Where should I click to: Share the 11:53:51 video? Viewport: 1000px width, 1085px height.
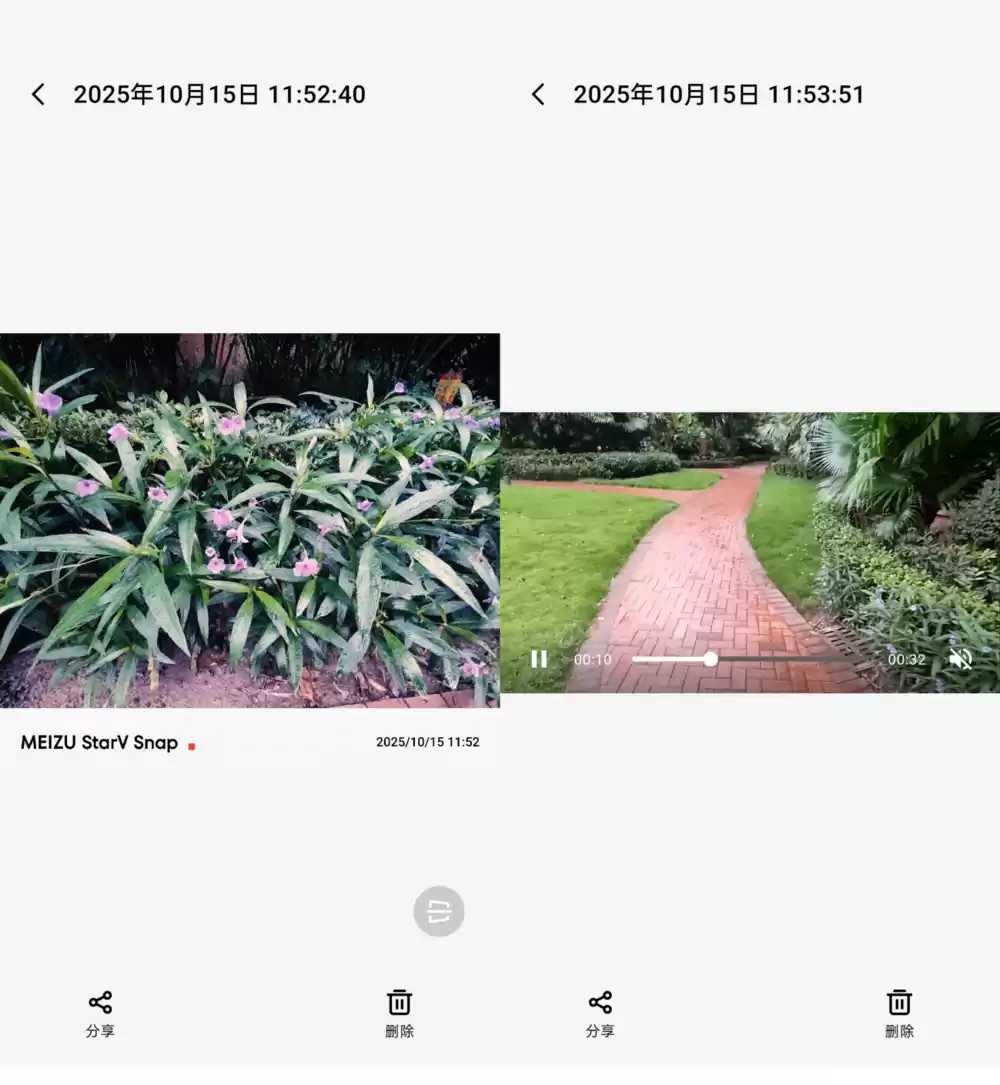point(600,1013)
